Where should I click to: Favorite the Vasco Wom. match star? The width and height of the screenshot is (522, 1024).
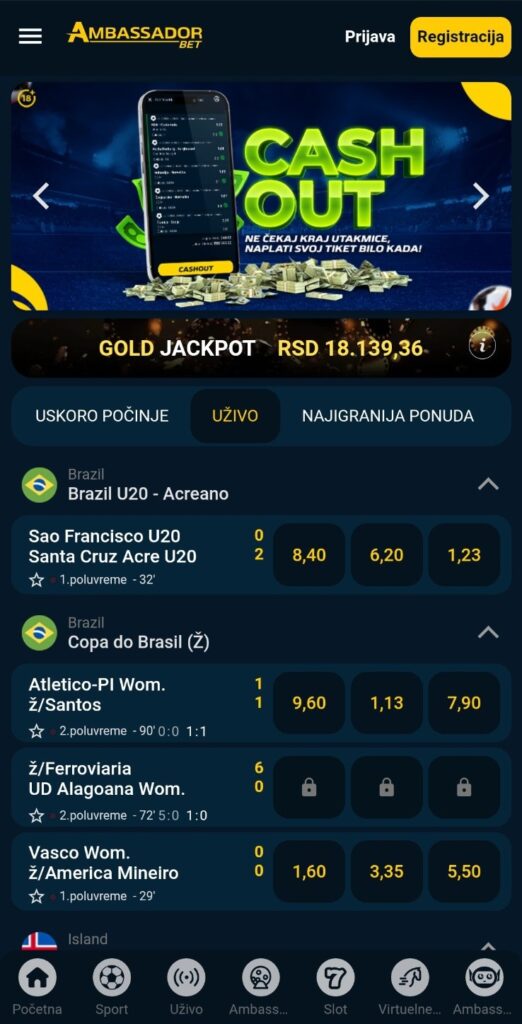pos(37,897)
